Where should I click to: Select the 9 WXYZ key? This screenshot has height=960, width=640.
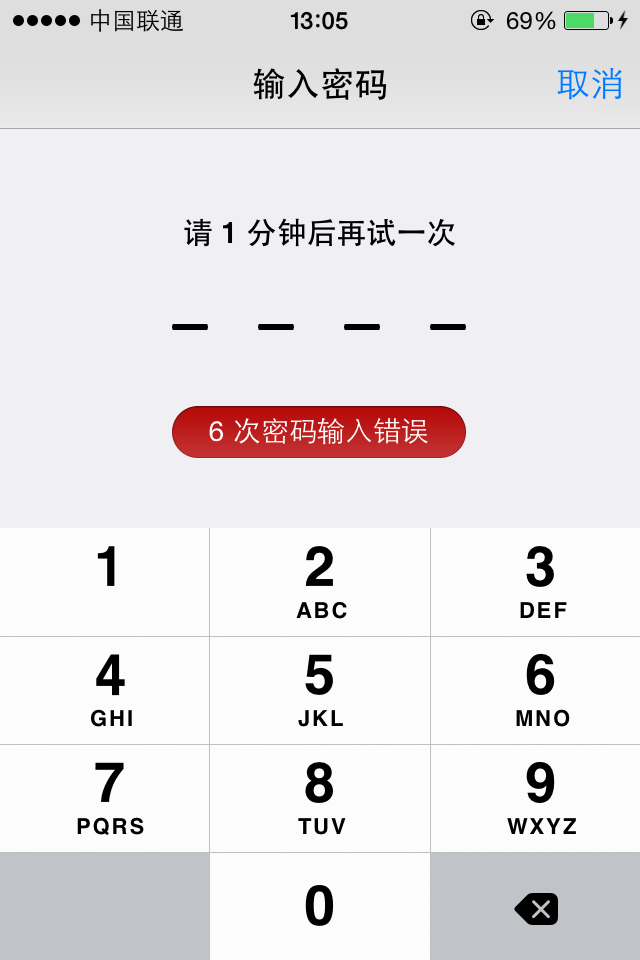(536, 798)
